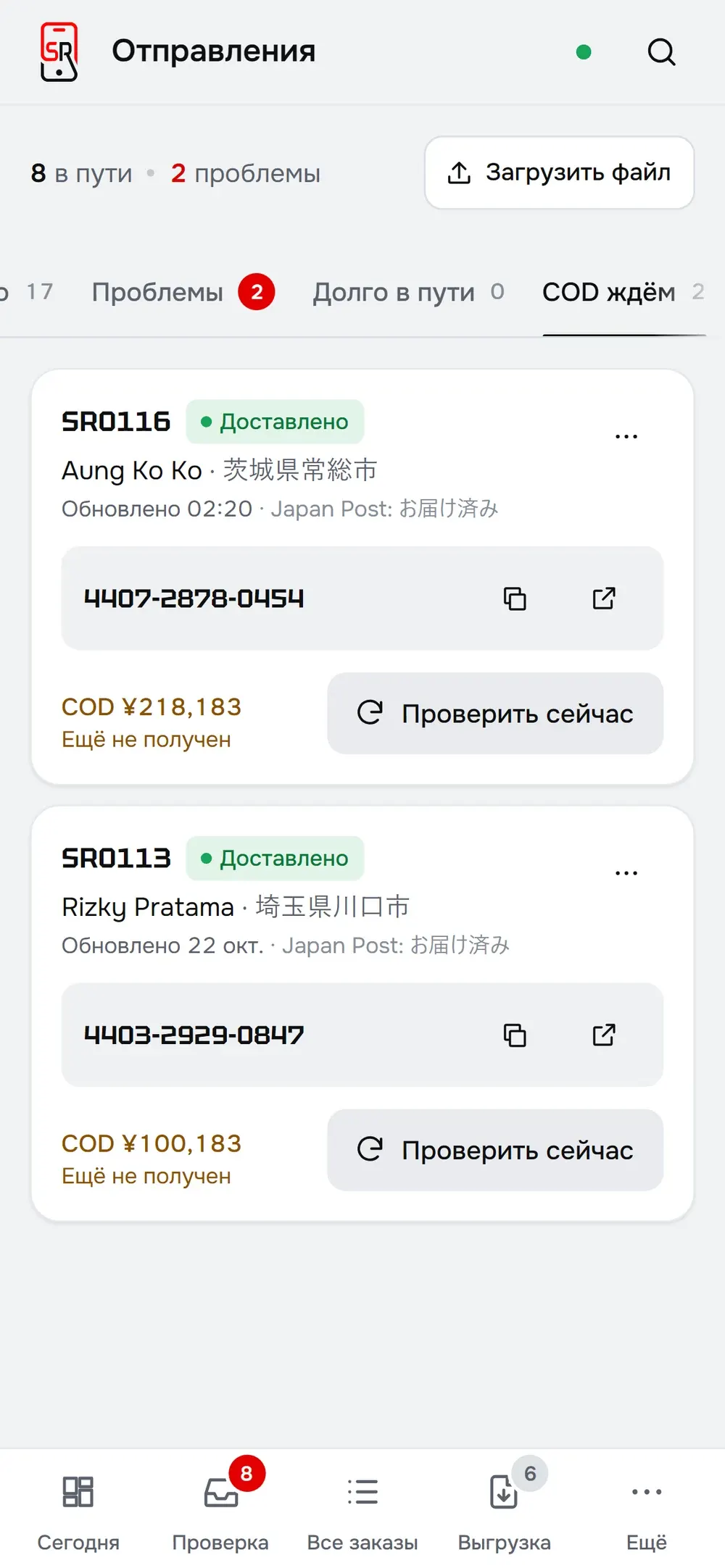This screenshot has width=725, height=1568.
Task: Open tracking 4403-2929-0847 in external link
Action: pos(604,1035)
